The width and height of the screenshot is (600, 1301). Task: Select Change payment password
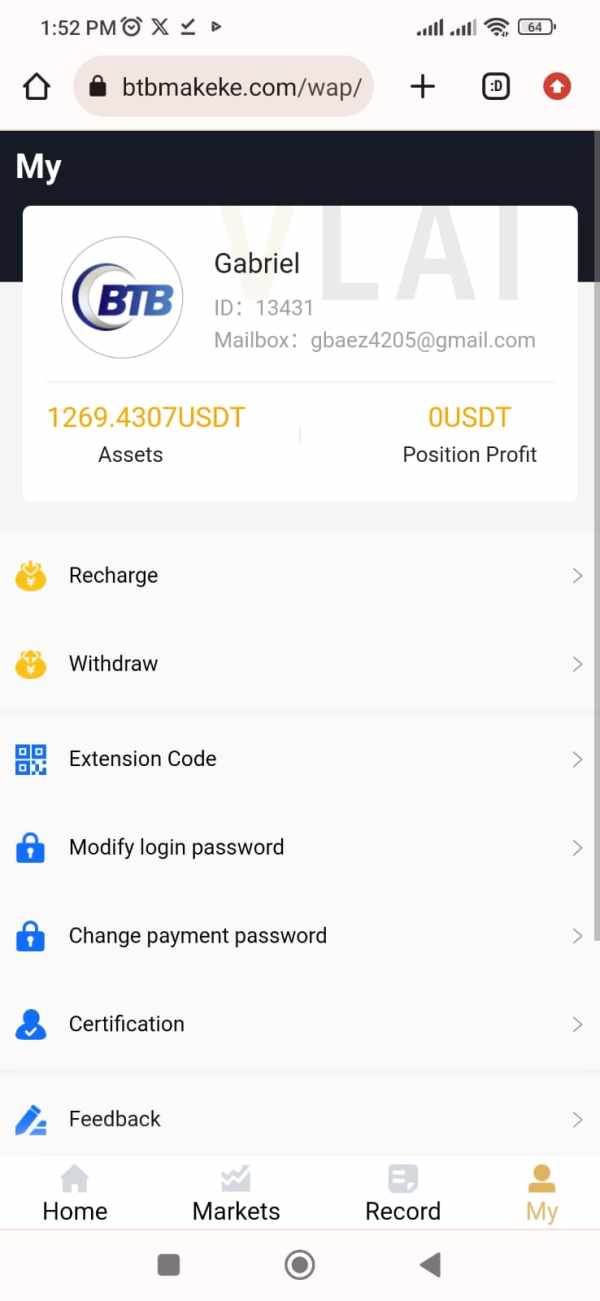[300, 936]
